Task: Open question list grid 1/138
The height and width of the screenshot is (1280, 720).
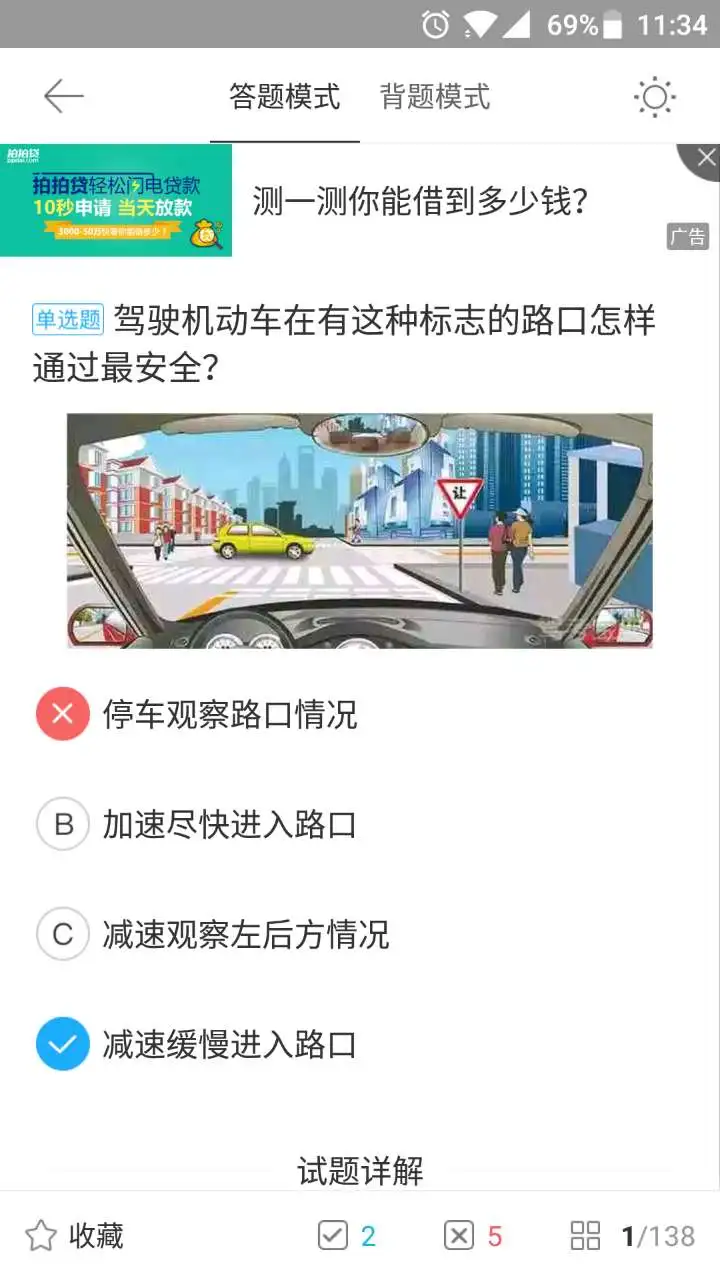Action: [632, 1236]
